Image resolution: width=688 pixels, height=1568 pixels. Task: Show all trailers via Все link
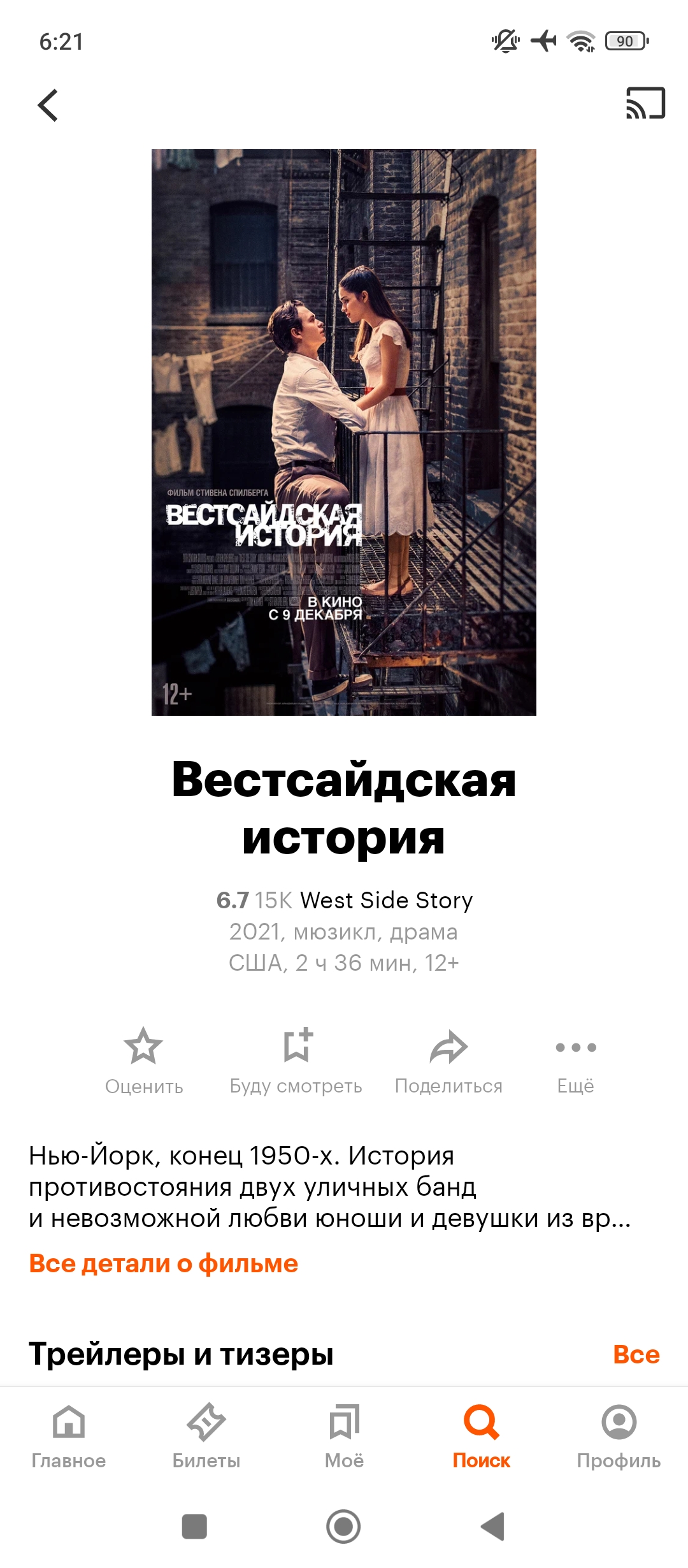tap(636, 1354)
